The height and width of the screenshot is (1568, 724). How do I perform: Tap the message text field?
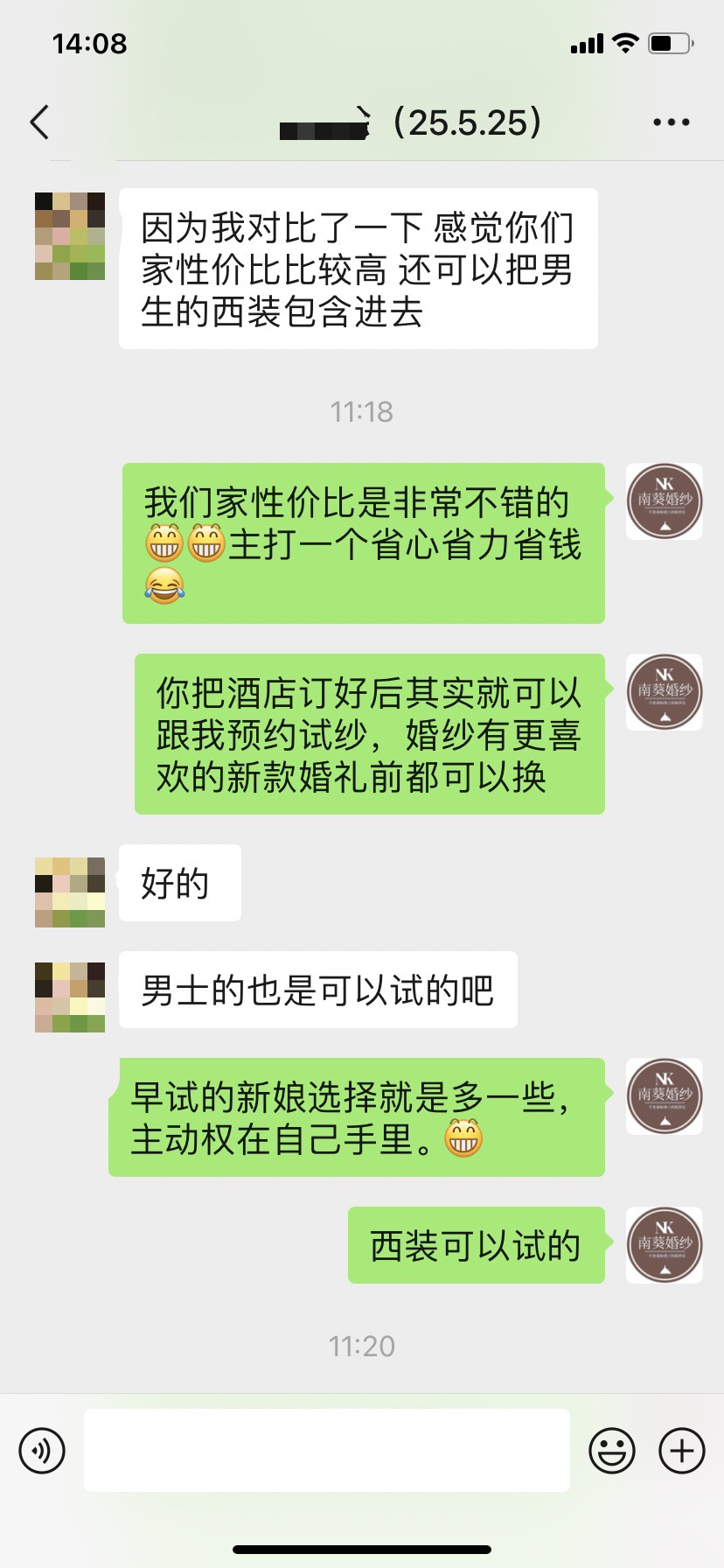(326, 1451)
